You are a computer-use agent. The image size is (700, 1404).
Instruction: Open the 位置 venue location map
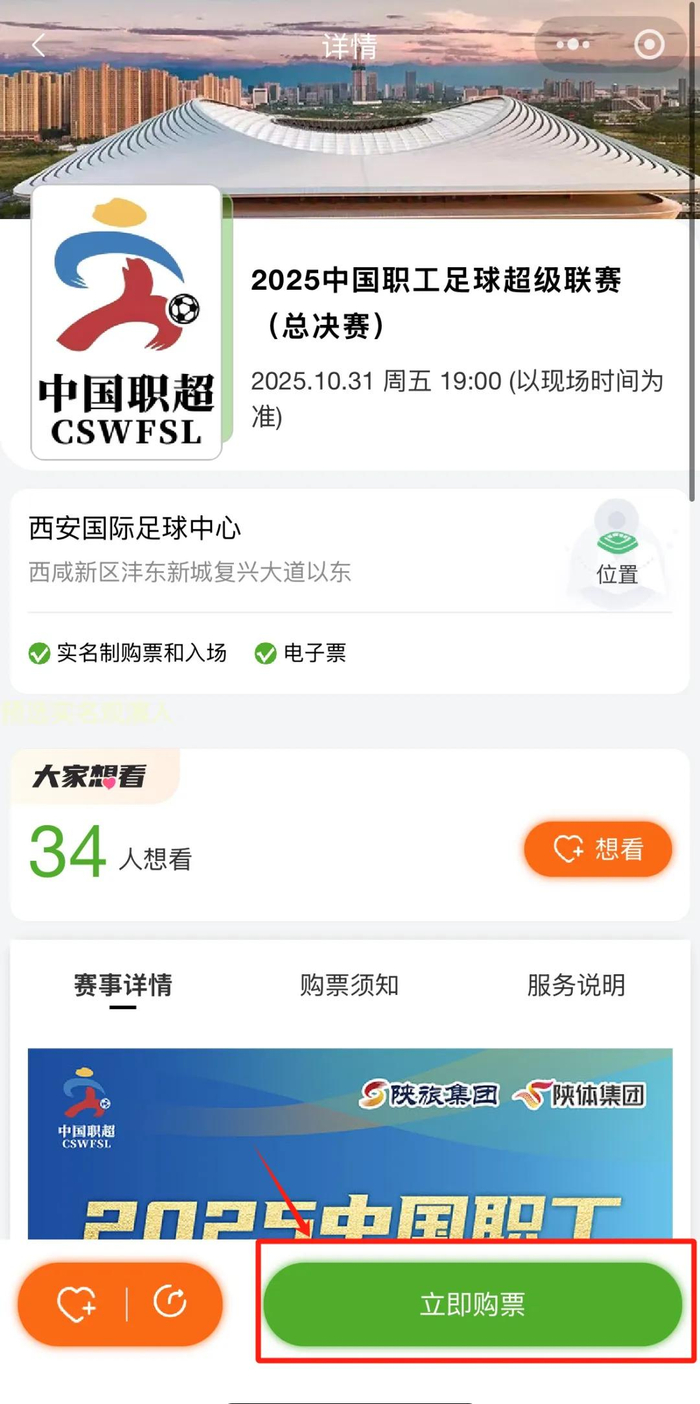click(617, 552)
